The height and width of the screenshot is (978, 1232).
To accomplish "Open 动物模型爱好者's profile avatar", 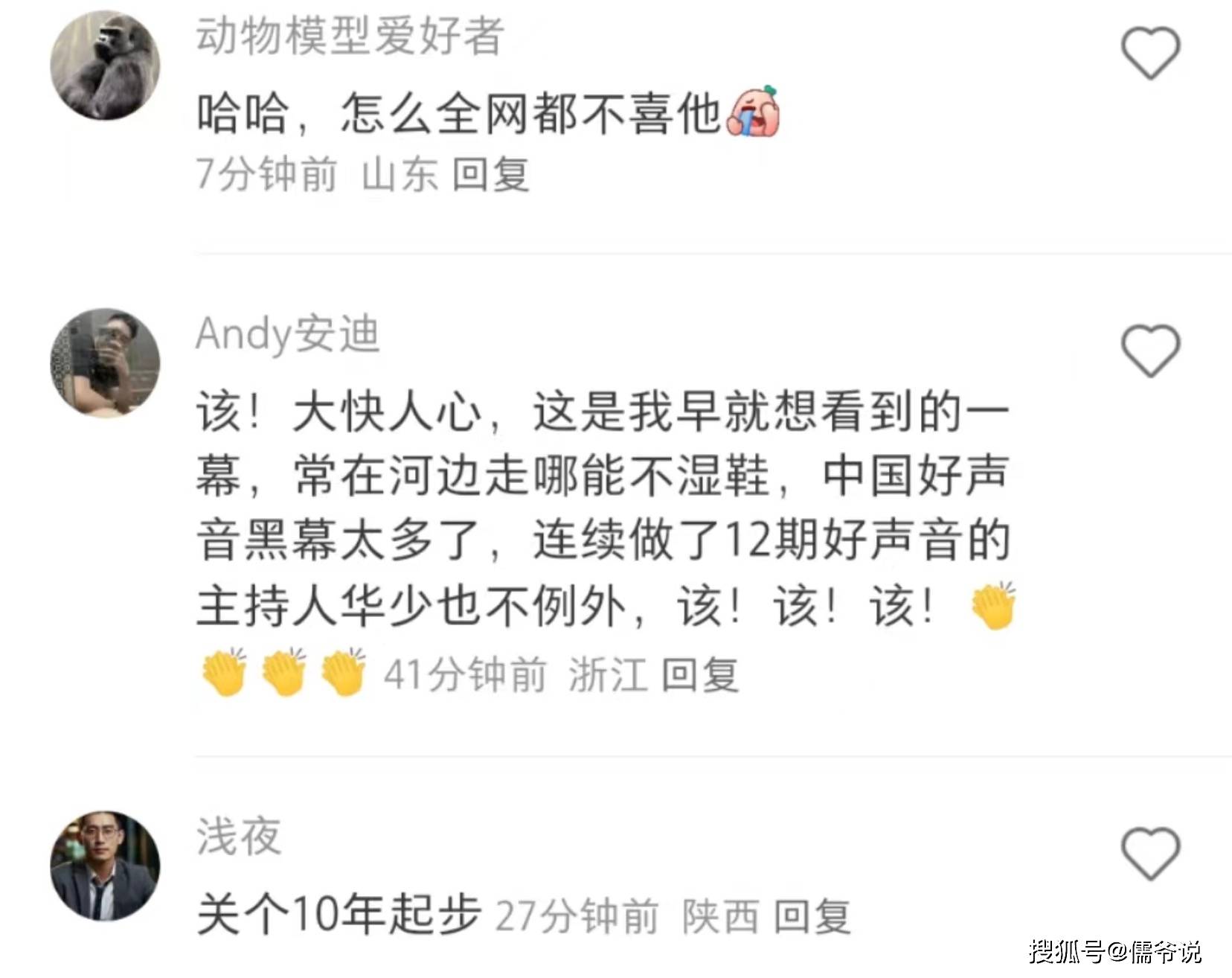I will coord(105,65).
